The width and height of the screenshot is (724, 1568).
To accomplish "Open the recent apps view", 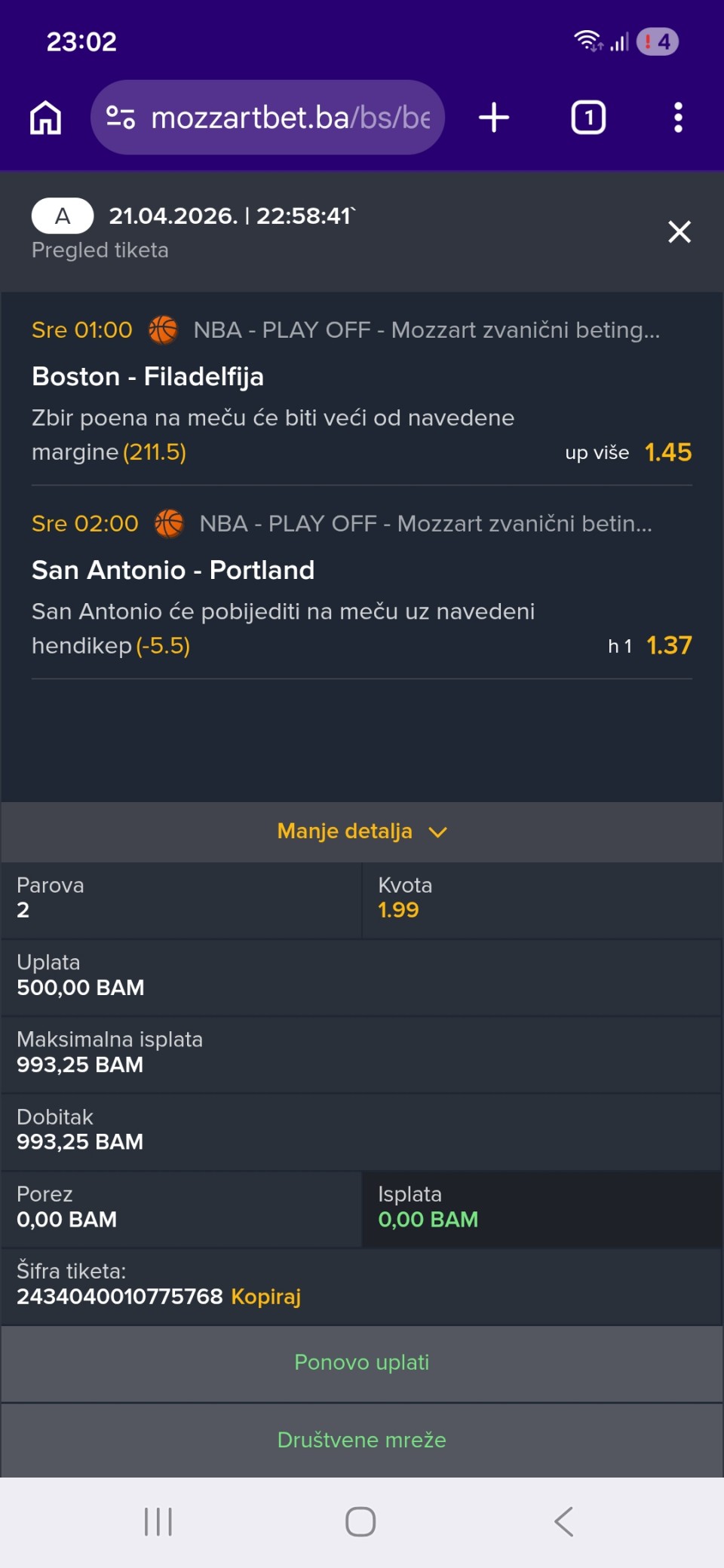I will pos(158,1521).
